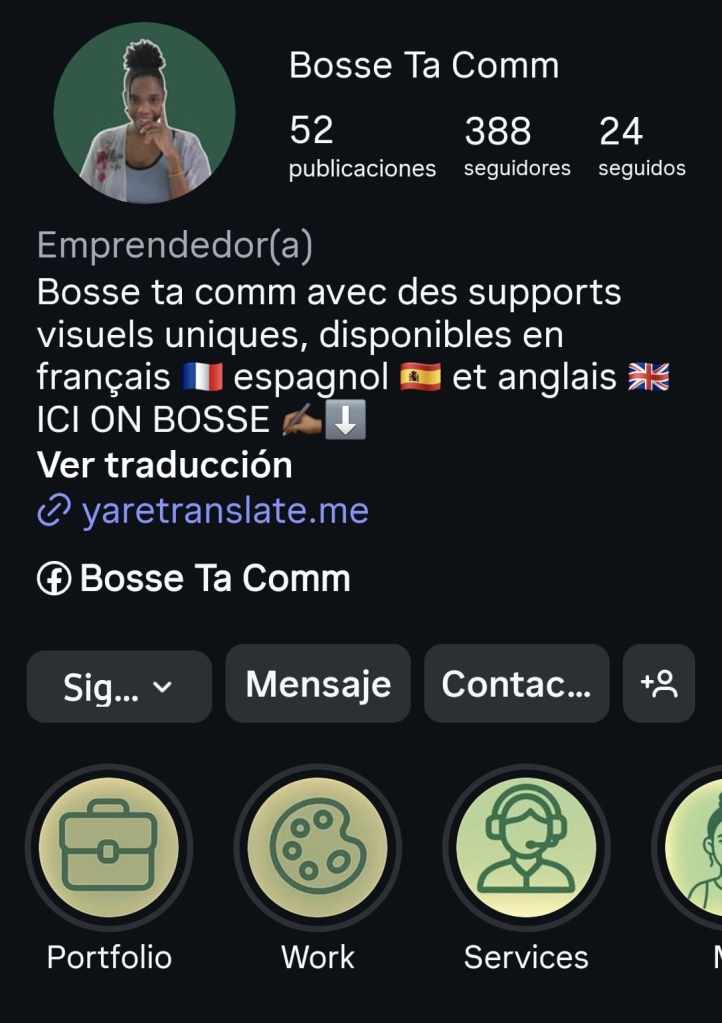Open the Work highlight with palette icon
The width and height of the screenshot is (722, 1023).
tap(318, 847)
